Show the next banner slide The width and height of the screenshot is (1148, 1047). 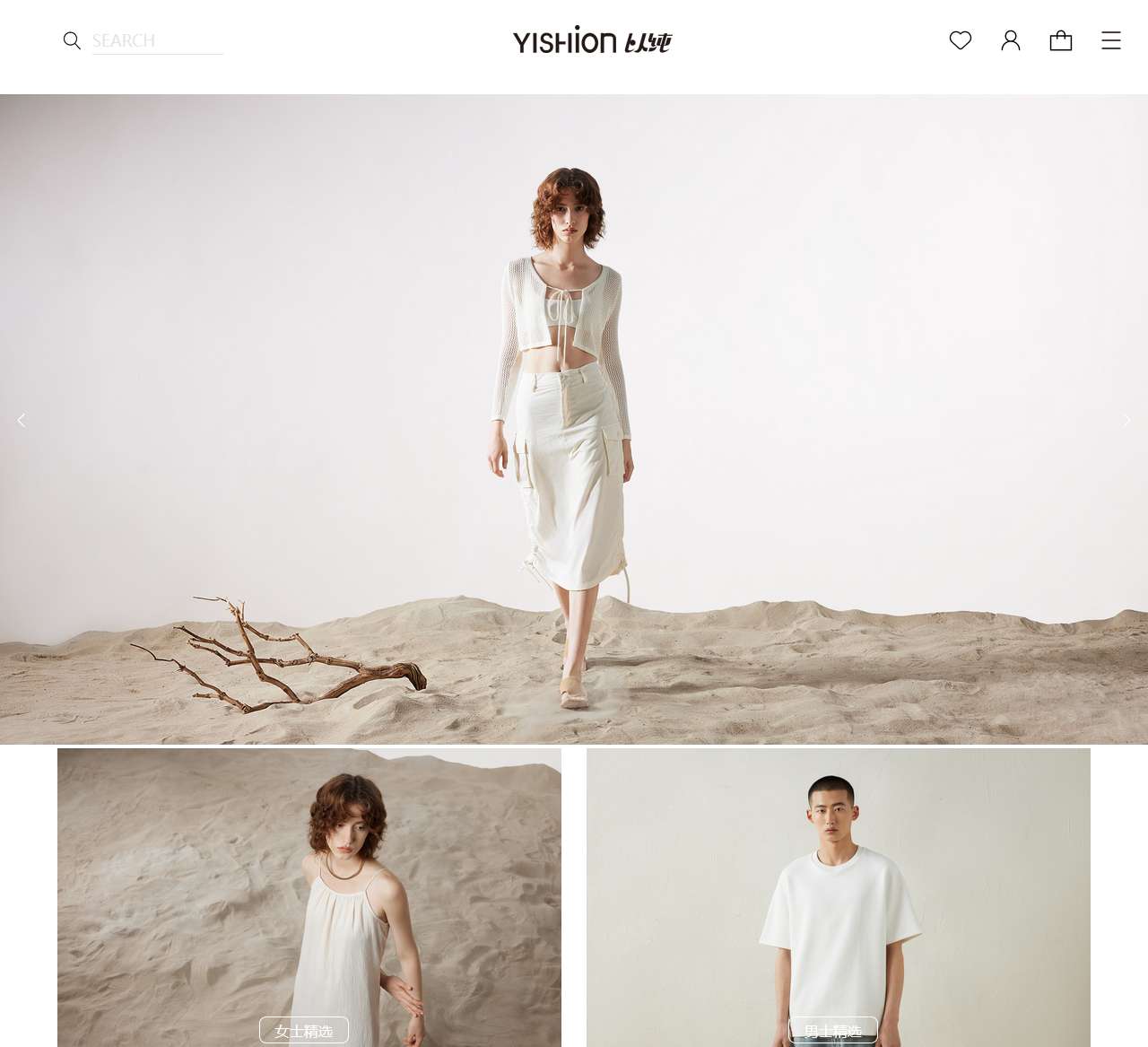[x=1126, y=420]
